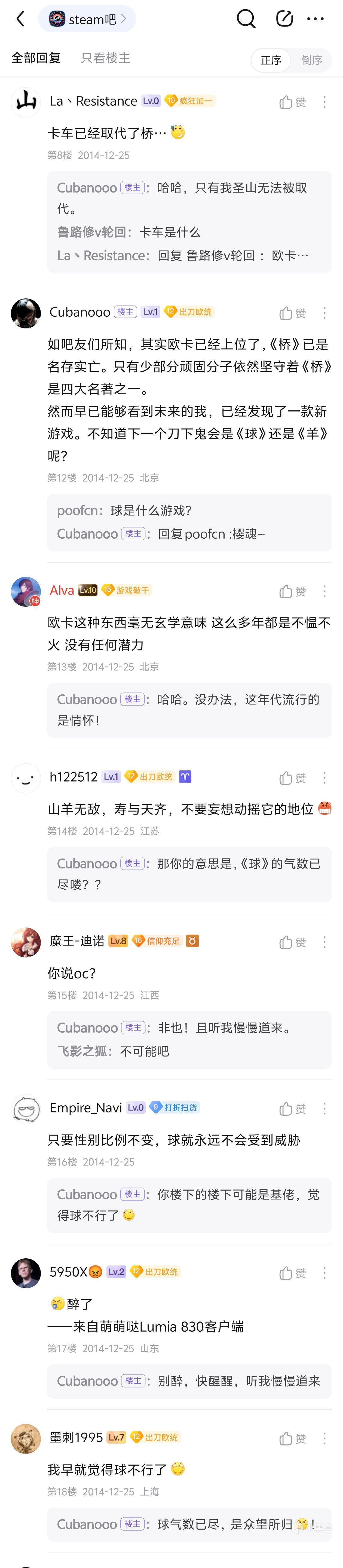
Task: Open sub-replies under La丶Resistance's comment
Action: 189,222
